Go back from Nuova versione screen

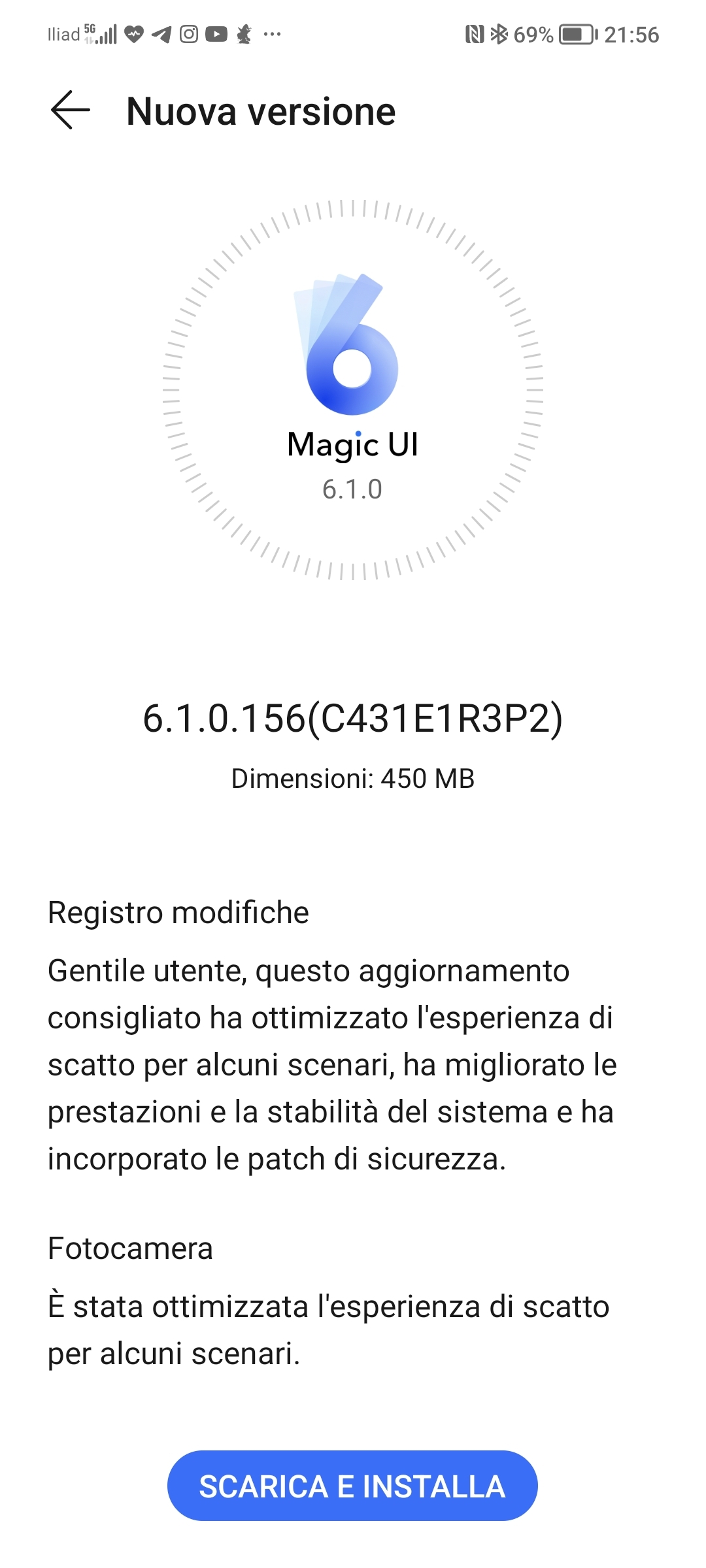[70, 110]
